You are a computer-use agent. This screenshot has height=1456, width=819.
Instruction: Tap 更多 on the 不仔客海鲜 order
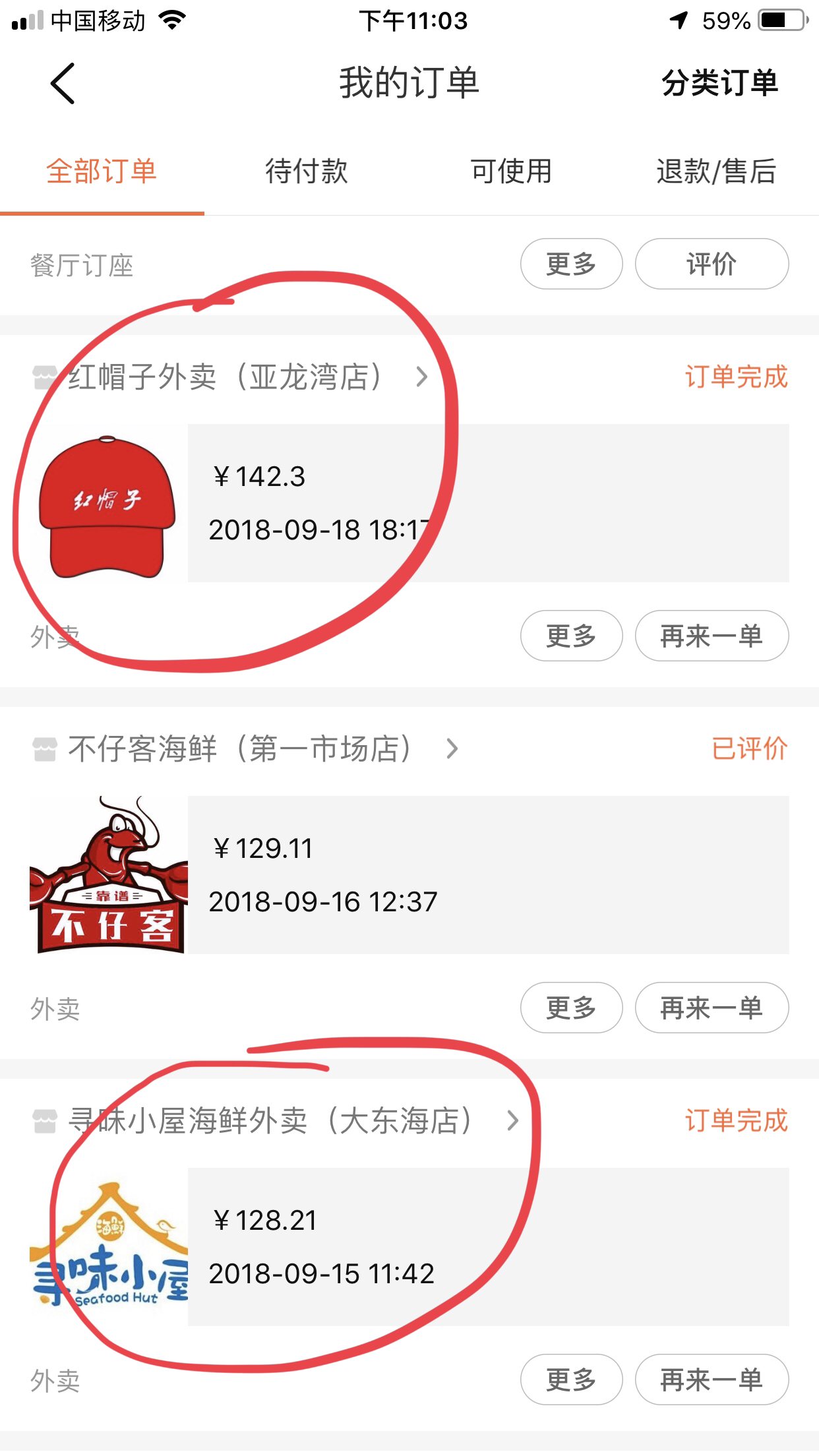pyautogui.click(x=571, y=1008)
